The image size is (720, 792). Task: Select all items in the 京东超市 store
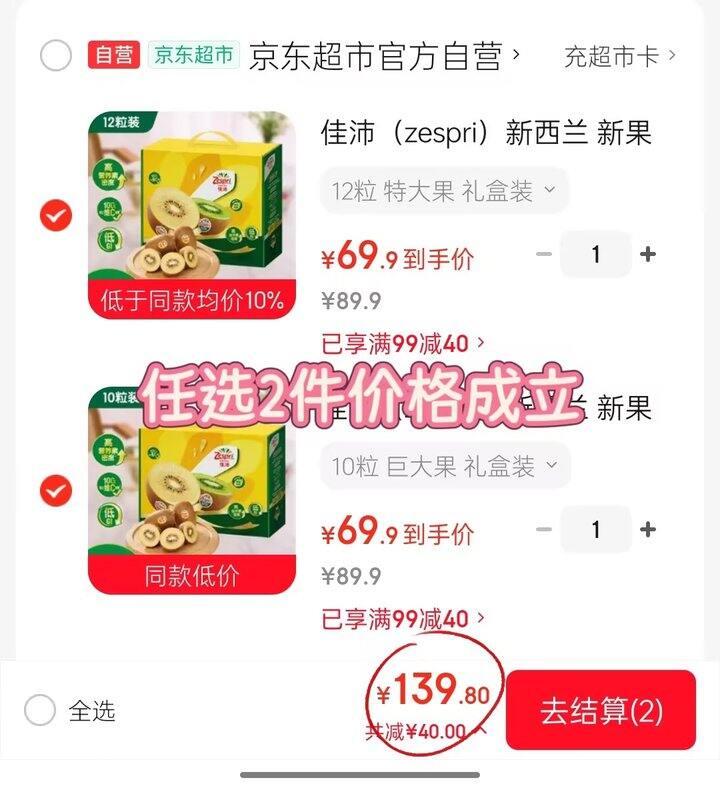coord(56,56)
